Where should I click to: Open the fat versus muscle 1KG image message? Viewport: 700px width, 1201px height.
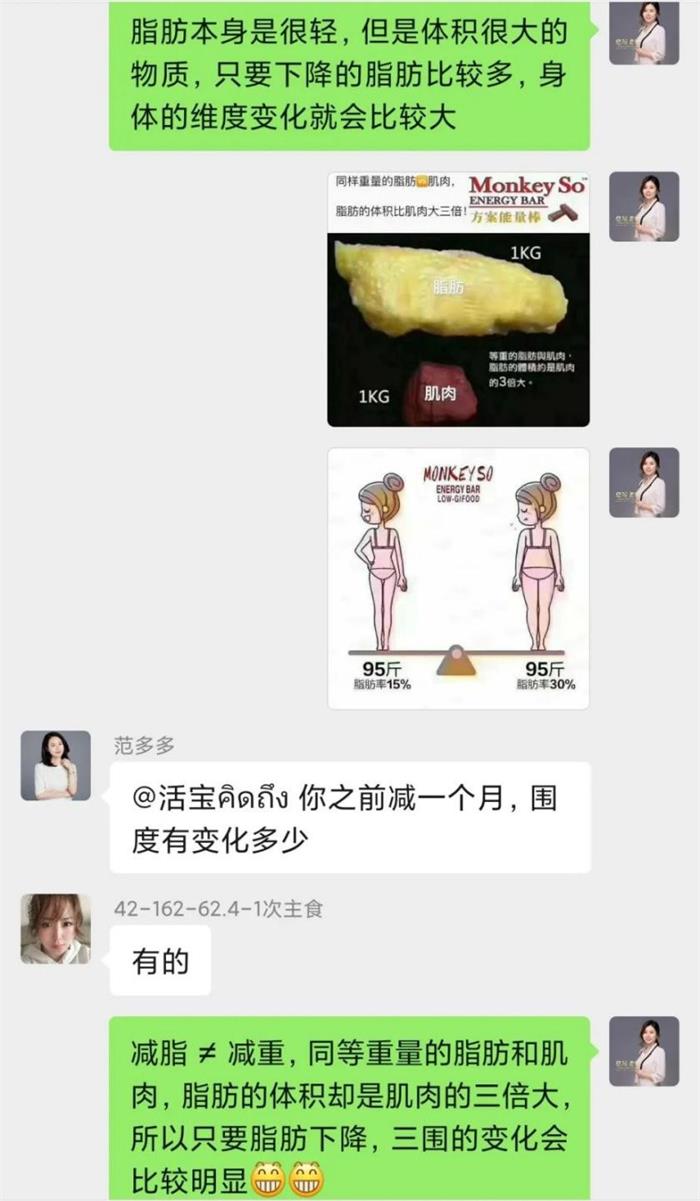pyautogui.click(x=458, y=299)
